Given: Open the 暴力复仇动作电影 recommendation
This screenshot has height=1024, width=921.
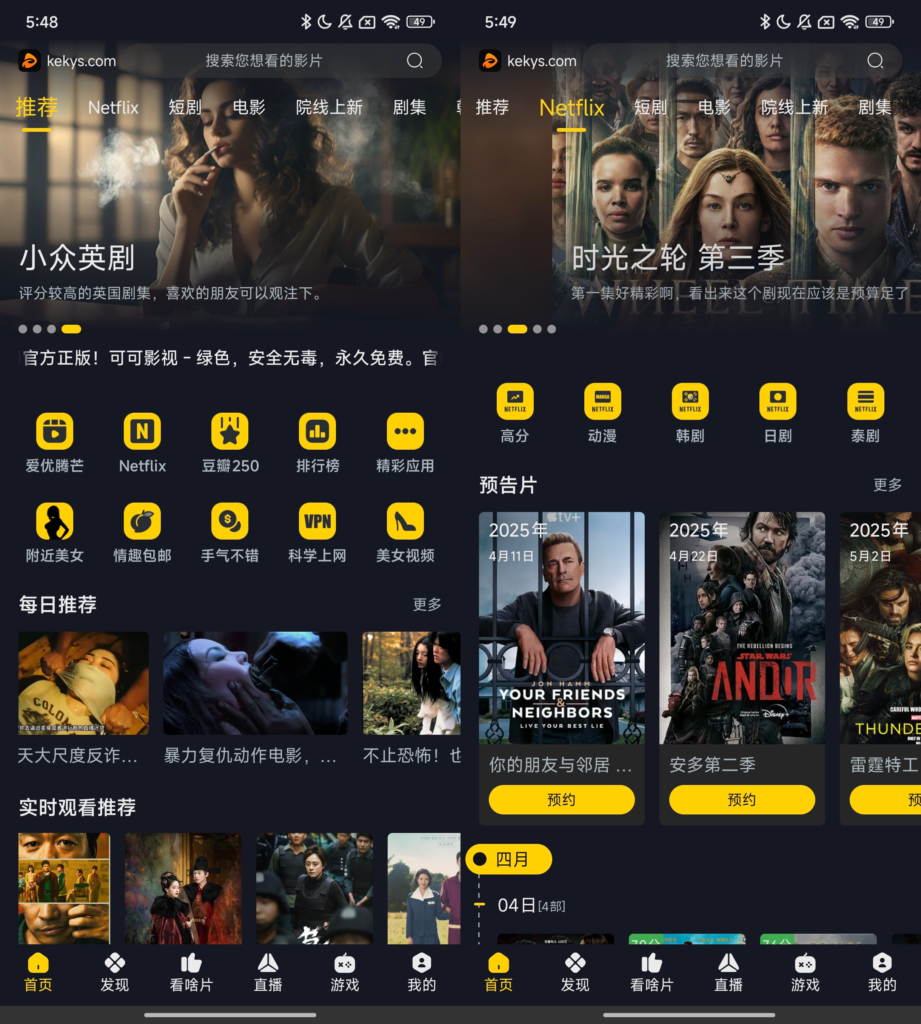Looking at the screenshot, I should [255, 683].
